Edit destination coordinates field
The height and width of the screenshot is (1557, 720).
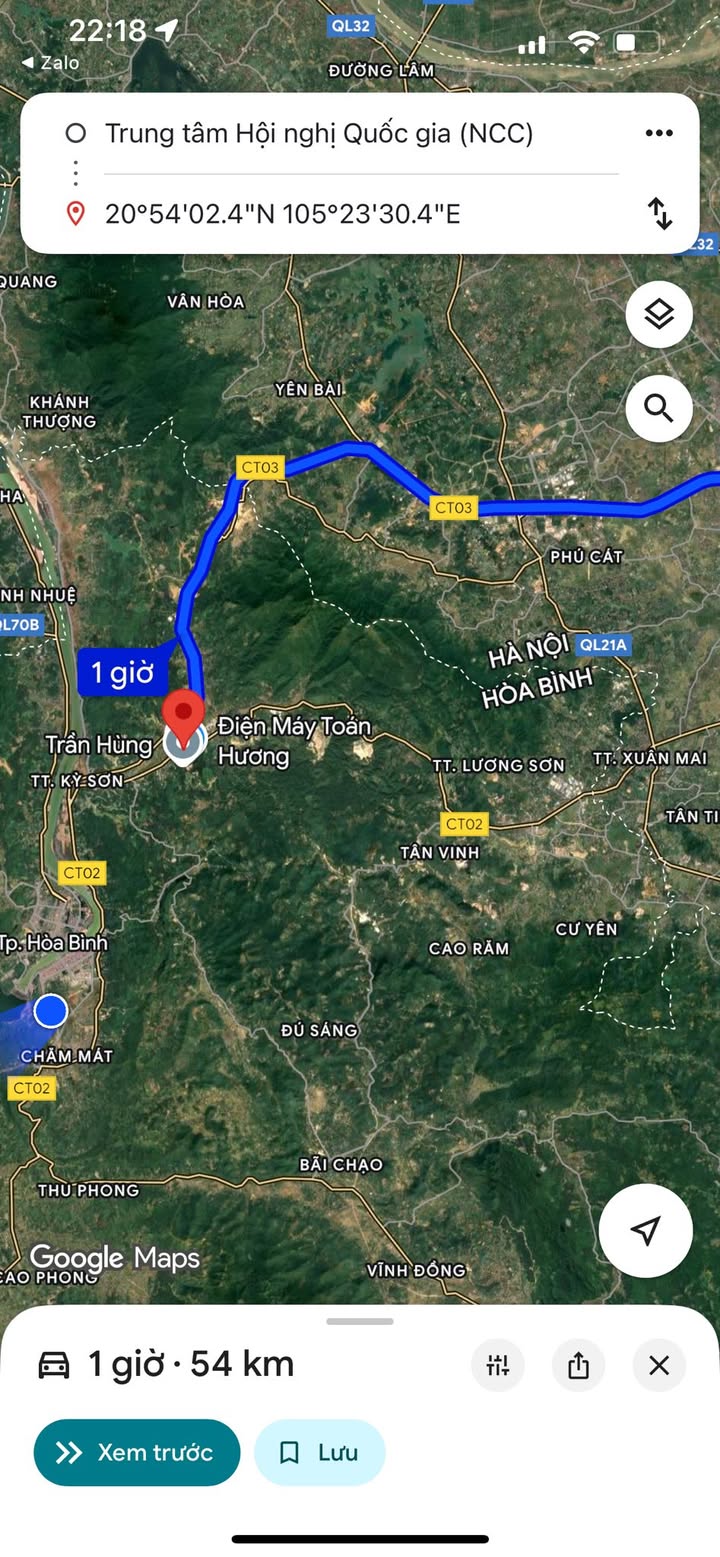click(282, 213)
